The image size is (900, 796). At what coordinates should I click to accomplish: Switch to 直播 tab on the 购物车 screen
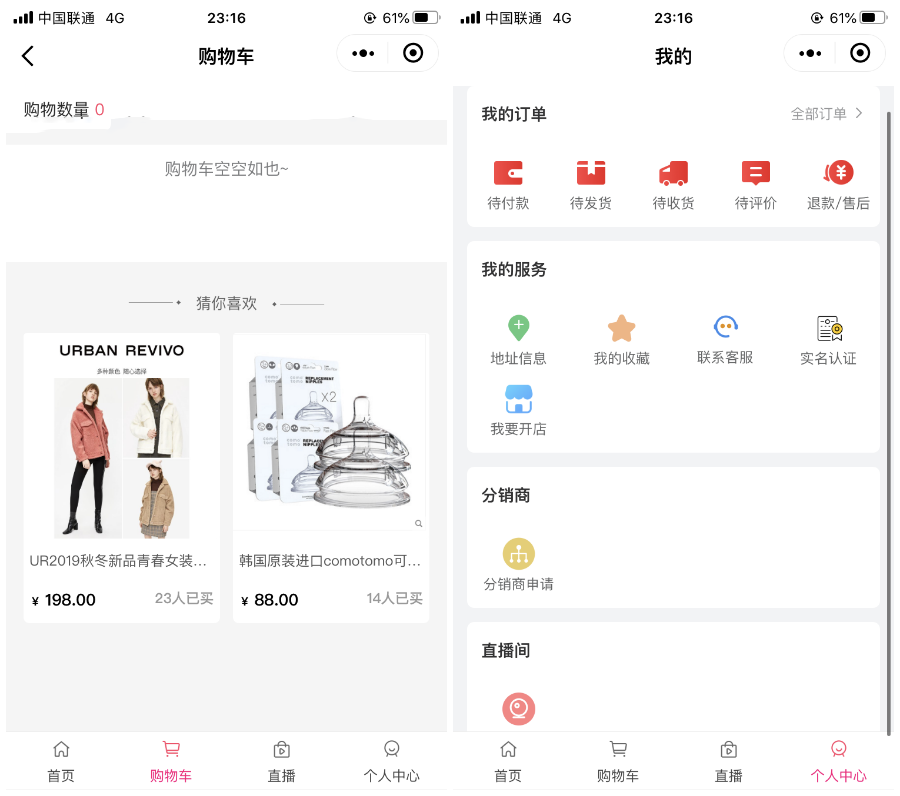tap(281, 762)
